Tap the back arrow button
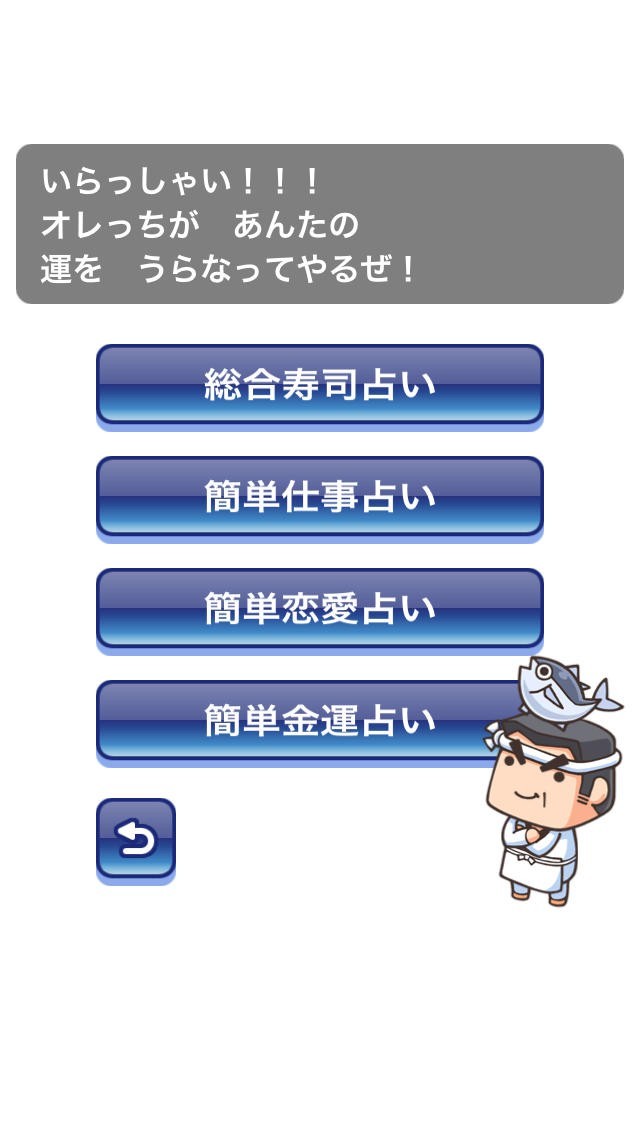 (x=136, y=839)
